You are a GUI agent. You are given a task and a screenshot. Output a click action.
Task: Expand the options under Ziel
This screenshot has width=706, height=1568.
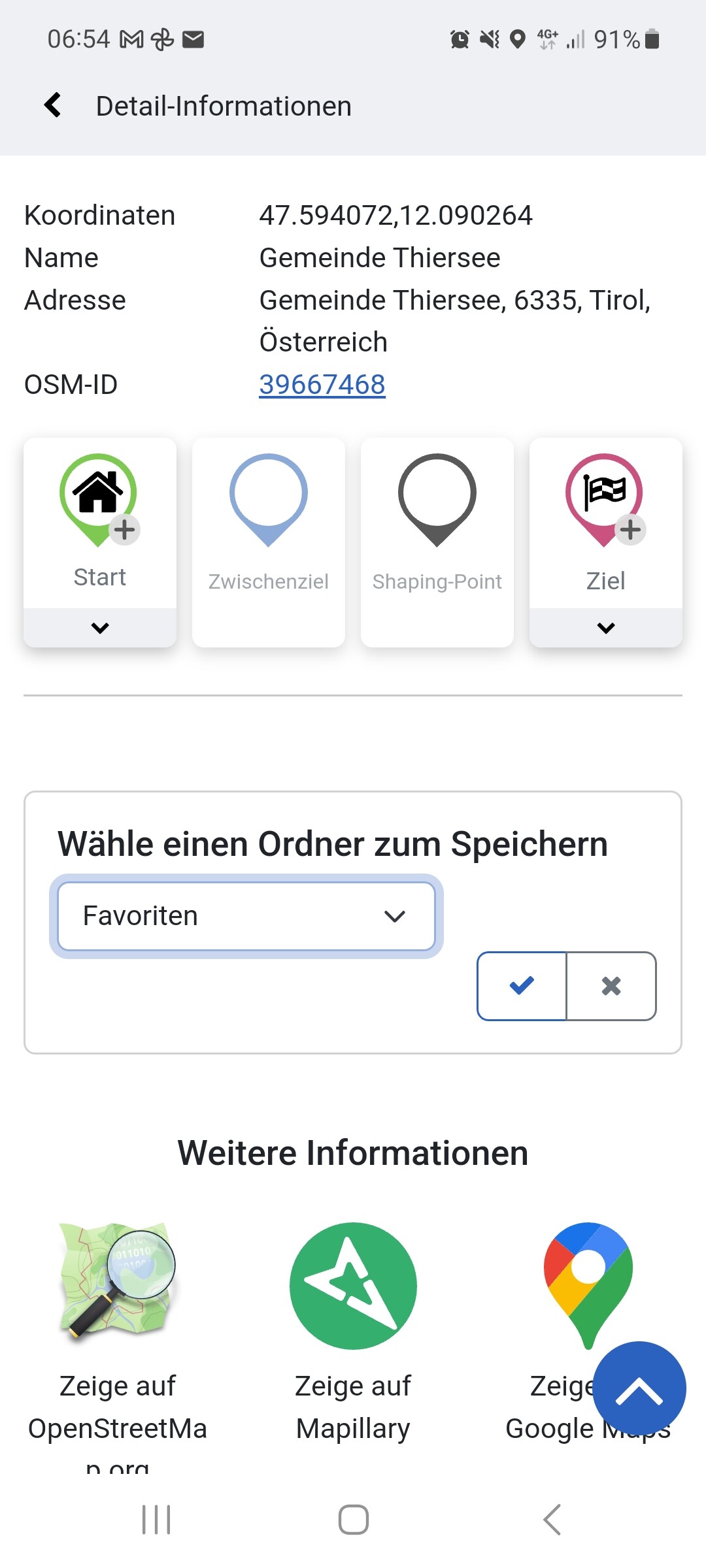[605, 628]
